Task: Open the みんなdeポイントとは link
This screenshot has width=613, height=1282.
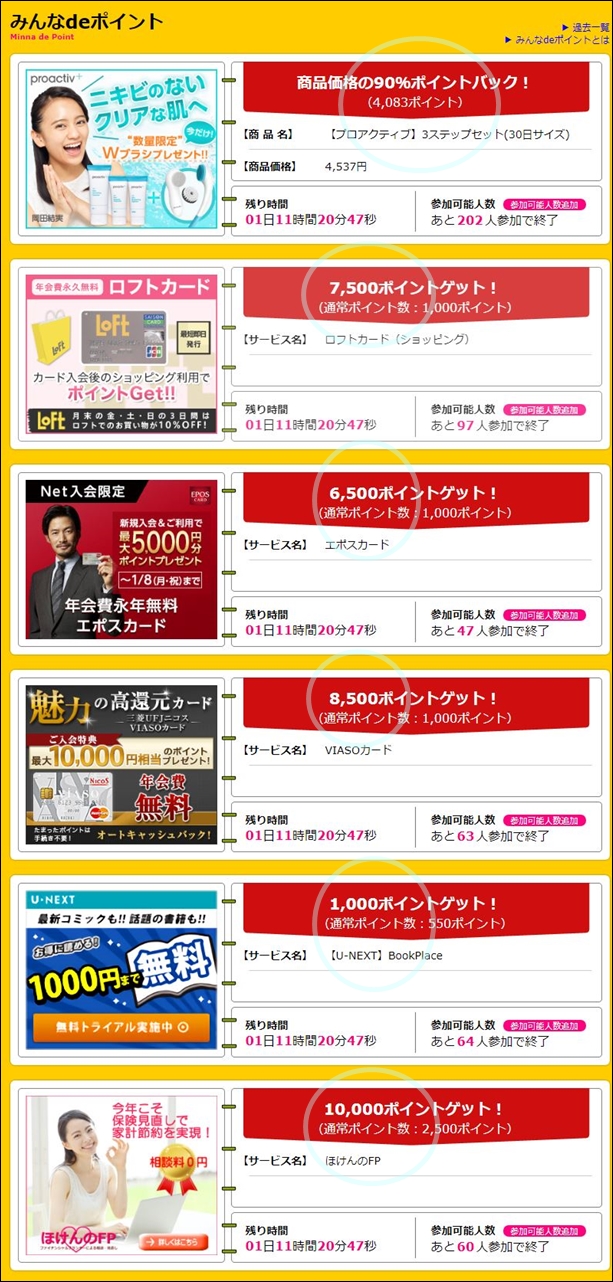Action: (562, 39)
